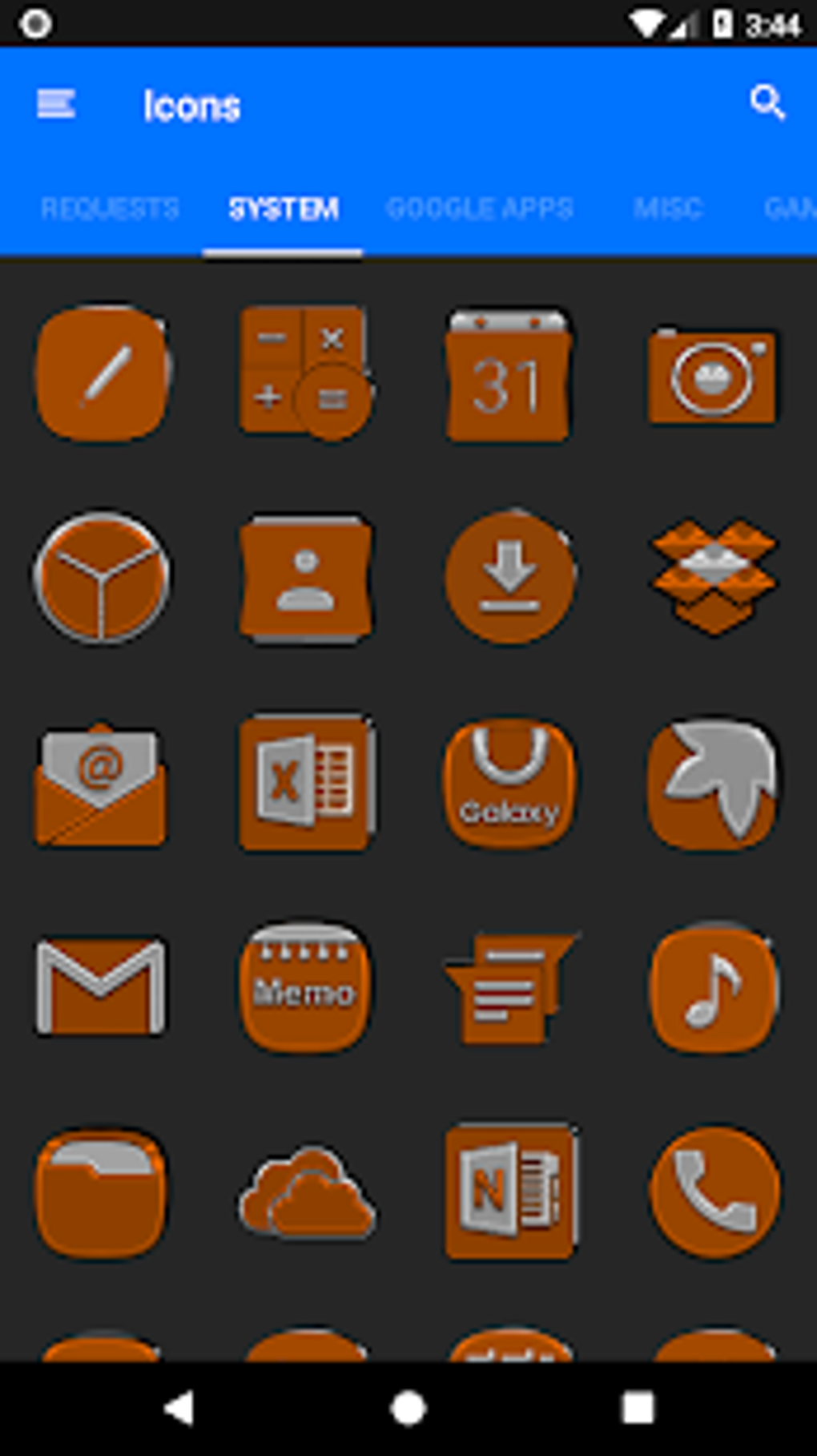Tap the Memo icon

(306, 986)
